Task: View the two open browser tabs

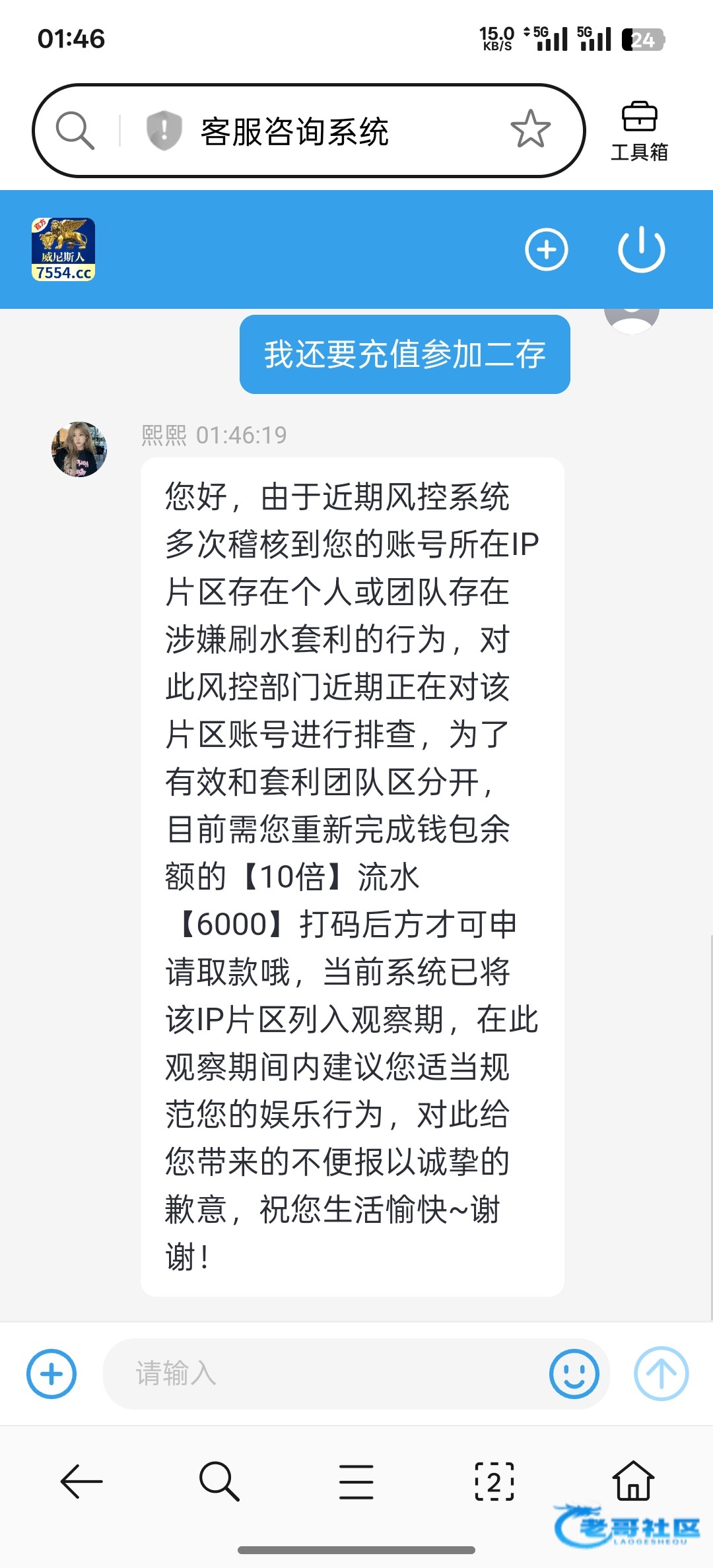Action: point(494,1482)
